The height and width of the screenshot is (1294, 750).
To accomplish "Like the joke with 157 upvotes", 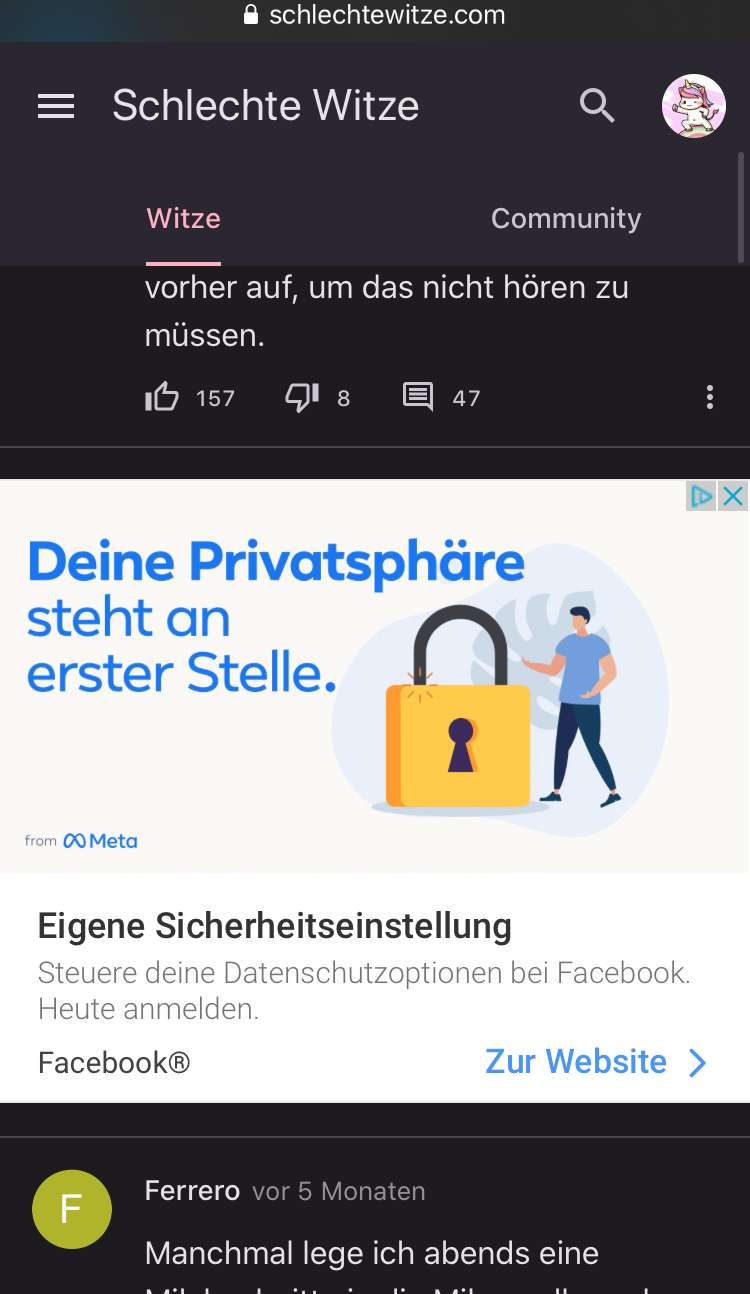I will [162, 398].
